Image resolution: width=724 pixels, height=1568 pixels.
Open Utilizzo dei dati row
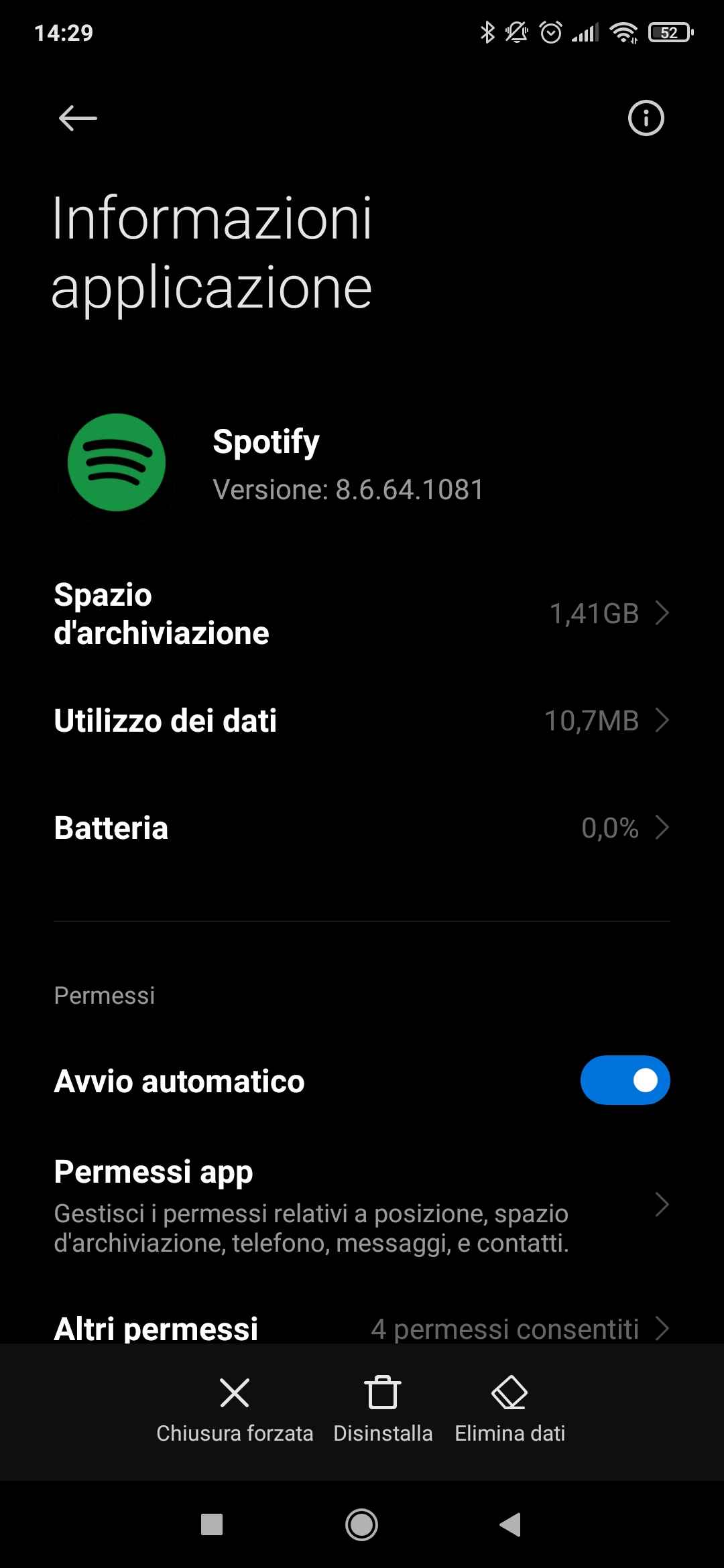coord(362,721)
